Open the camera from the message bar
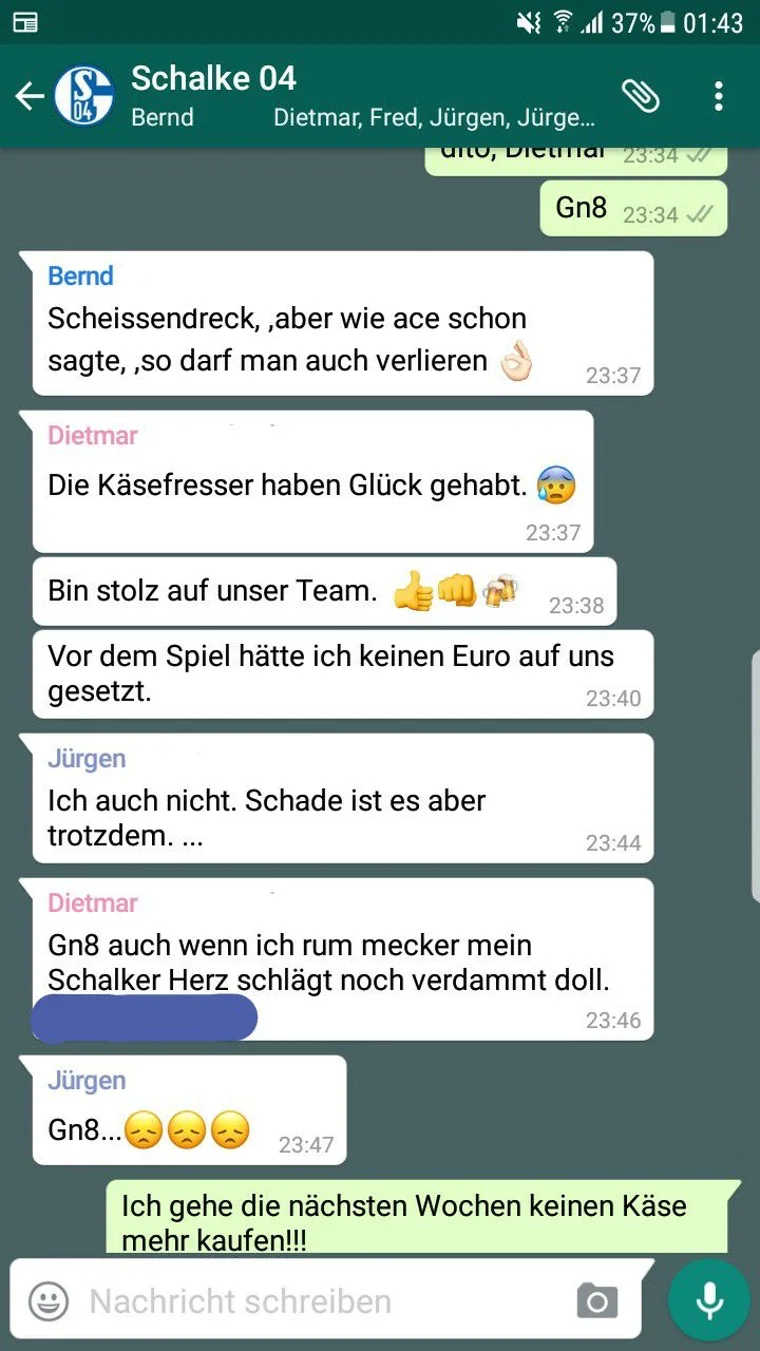This screenshot has width=760, height=1351. pyautogui.click(x=597, y=1301)
